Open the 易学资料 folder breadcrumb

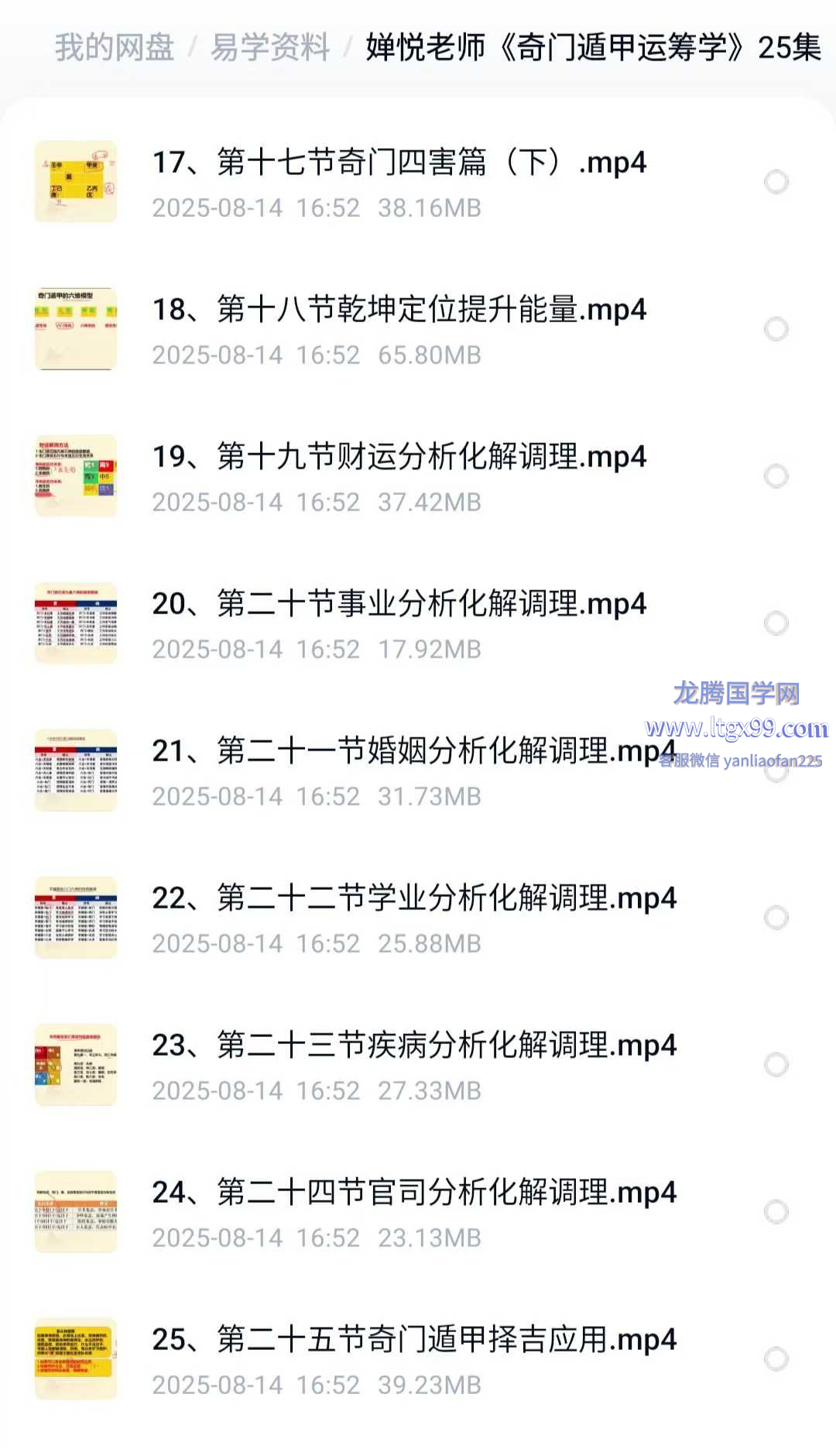tap(270, 47)
